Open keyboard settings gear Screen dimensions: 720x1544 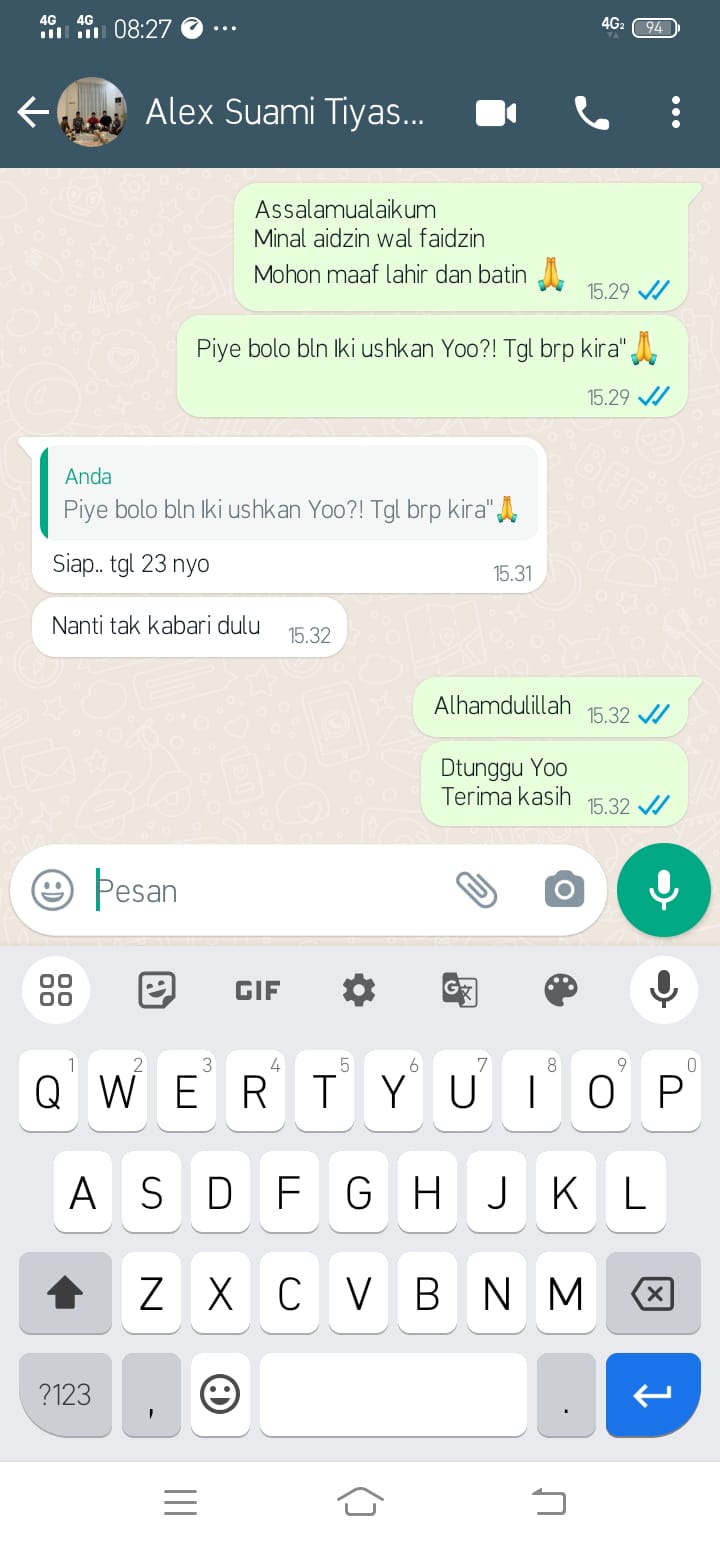pyautogui.click(x=358, y=990)
